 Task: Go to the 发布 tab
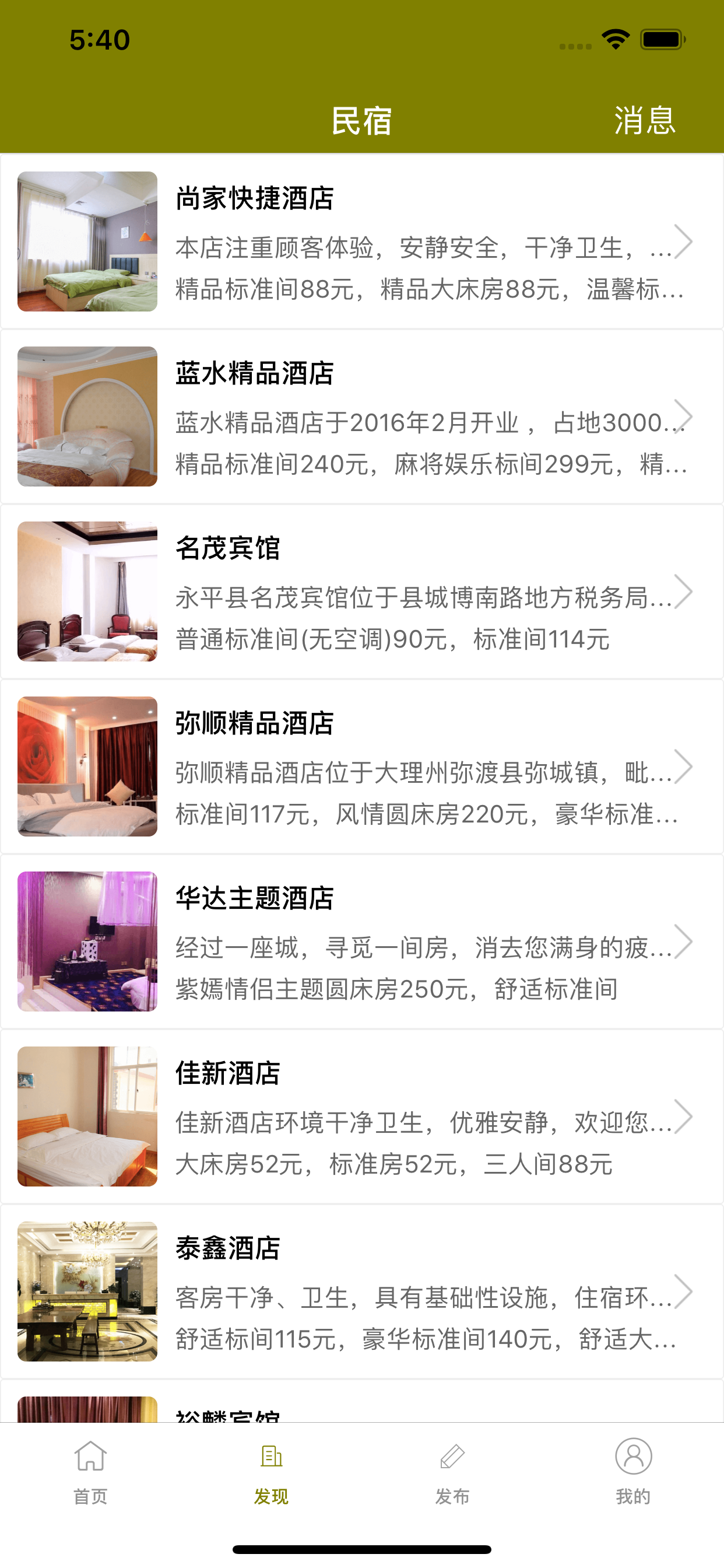coord(452,1472)
